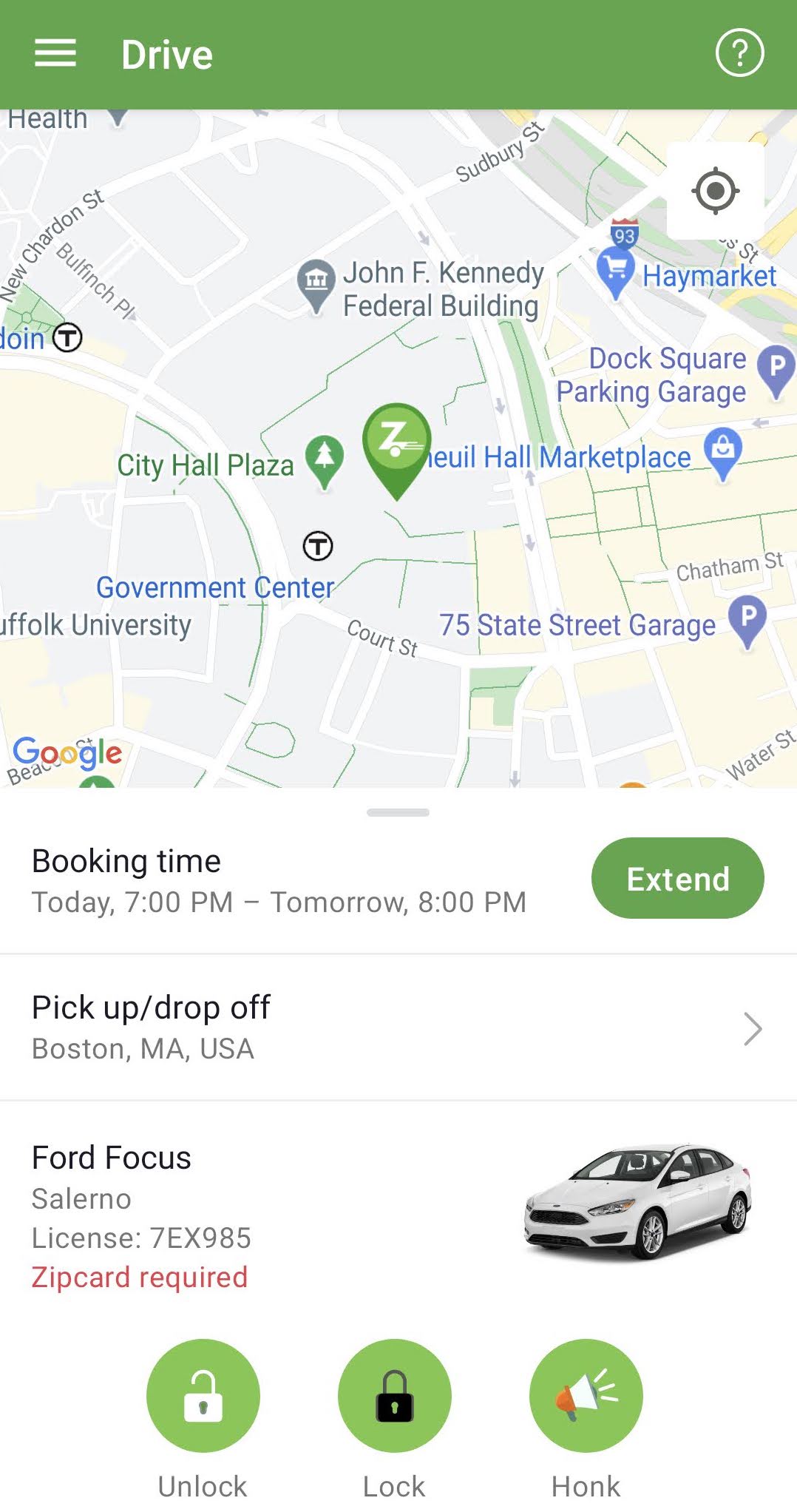Honk the car's horn
This screenshot has height=1512, width=797.
585,1396
